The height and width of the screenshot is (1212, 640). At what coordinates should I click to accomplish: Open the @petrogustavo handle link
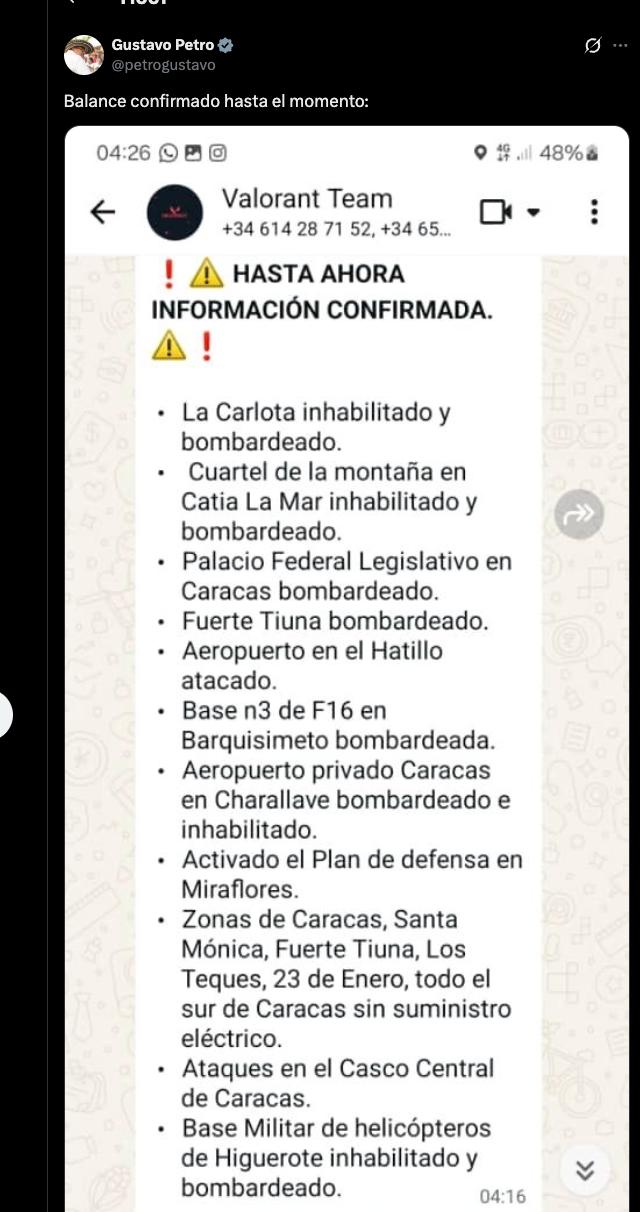163,65
